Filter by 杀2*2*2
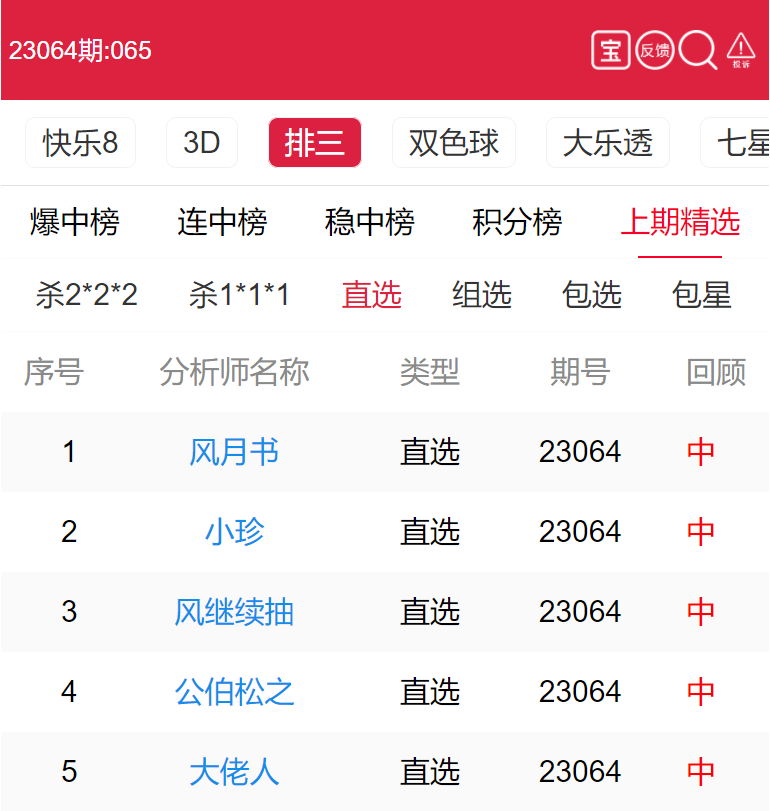Image resolution: width=770 pixels, height=811 pixels. coord(87,295)
